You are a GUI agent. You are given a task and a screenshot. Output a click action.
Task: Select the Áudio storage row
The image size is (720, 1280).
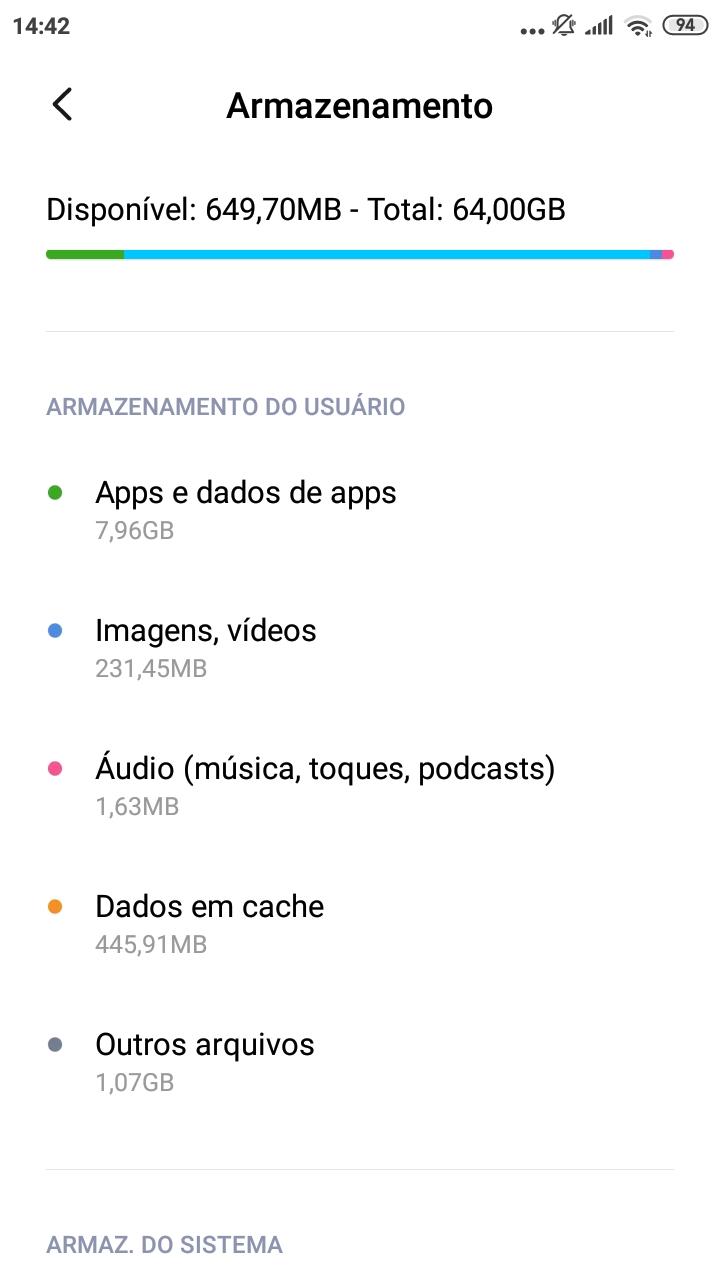coord(360,785)
